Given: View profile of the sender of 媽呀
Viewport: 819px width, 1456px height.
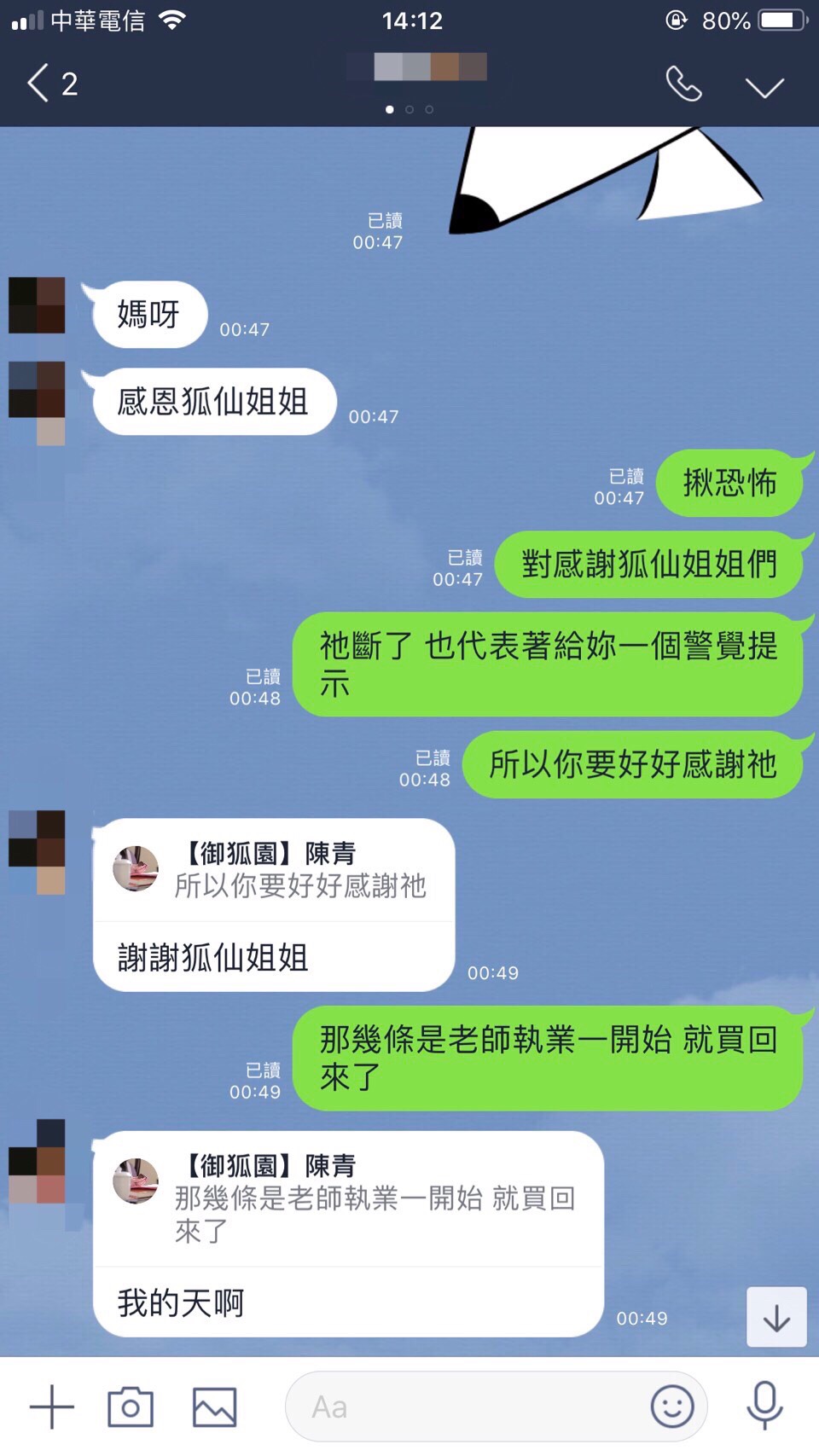Looking at the screenshot, I should (x=37, y=305).
